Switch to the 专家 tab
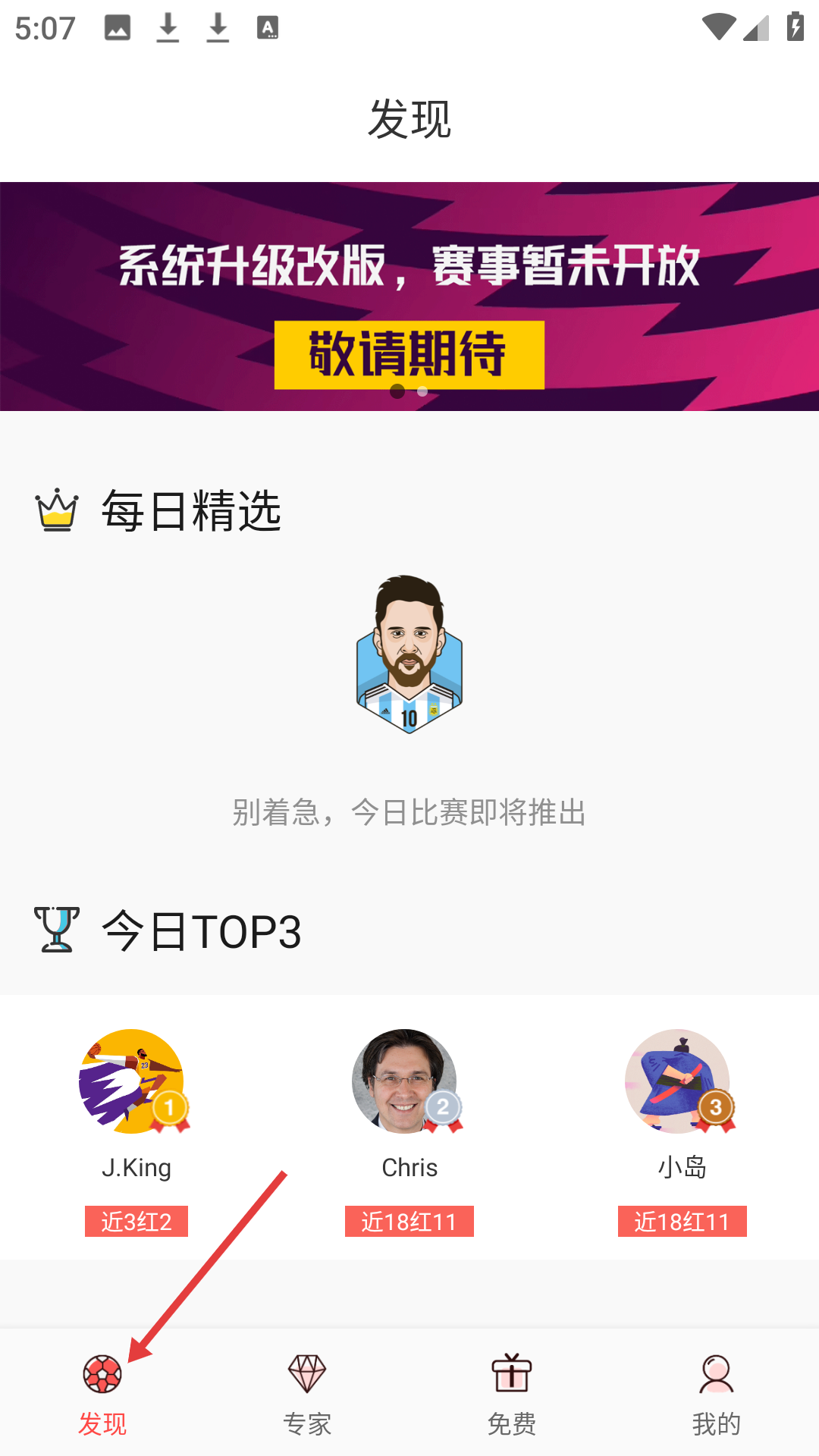The image size is (819, 1456). click(307, 1394)
